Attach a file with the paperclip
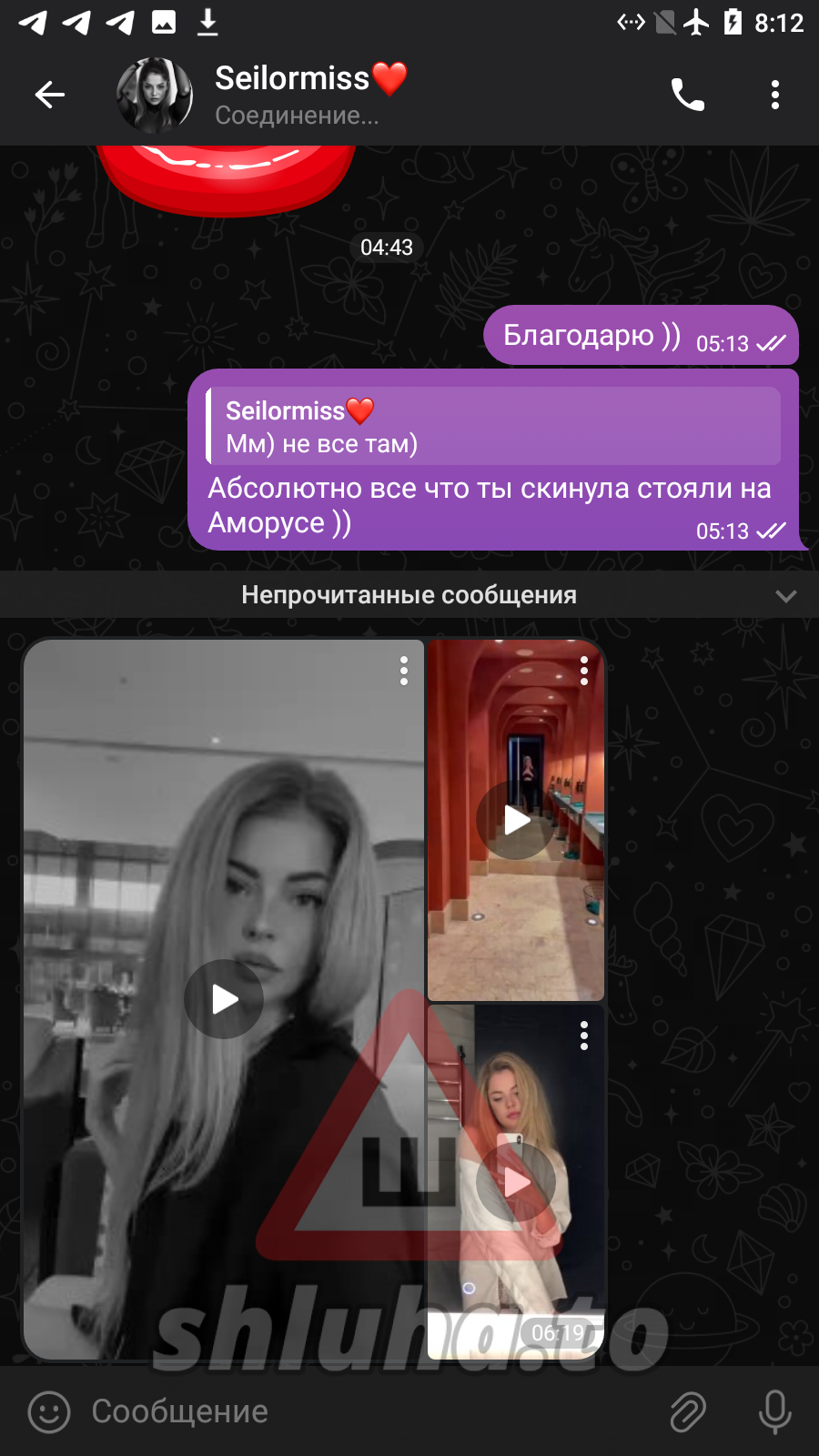This screenshot has height=1456, width=819. 688,1412
